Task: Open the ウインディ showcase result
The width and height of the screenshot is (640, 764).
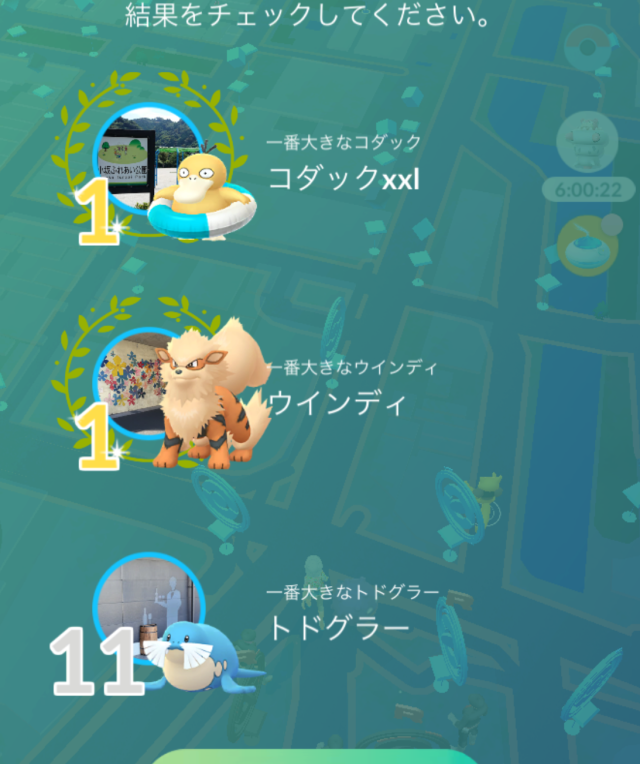Action: [x=338, y=403]
